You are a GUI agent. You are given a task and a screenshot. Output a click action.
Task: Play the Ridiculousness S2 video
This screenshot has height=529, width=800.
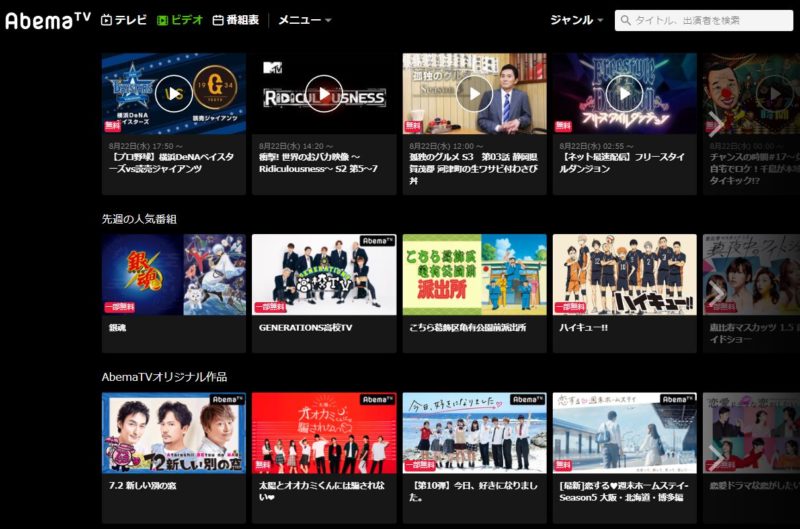click(323, 94)
